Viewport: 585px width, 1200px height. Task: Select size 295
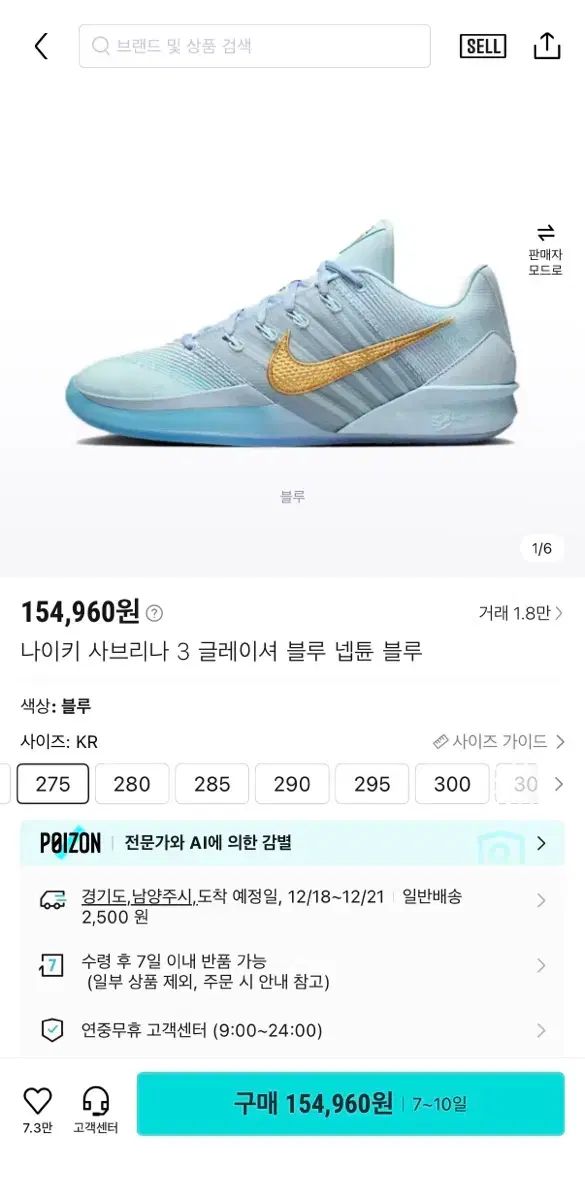tap(372, 784)
